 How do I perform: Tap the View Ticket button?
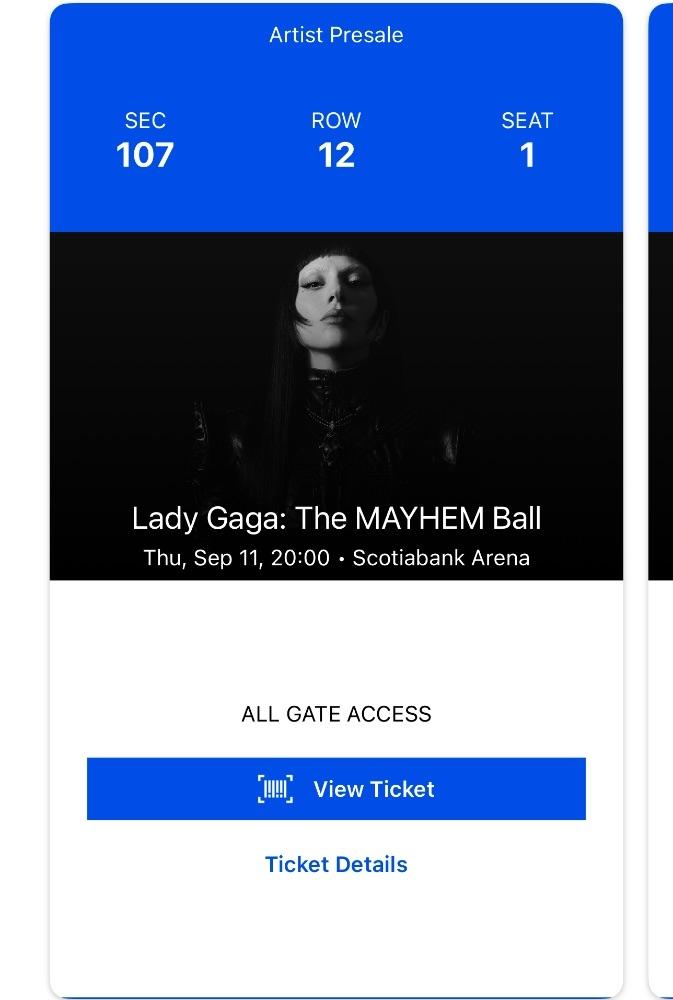tap(336, 789)
